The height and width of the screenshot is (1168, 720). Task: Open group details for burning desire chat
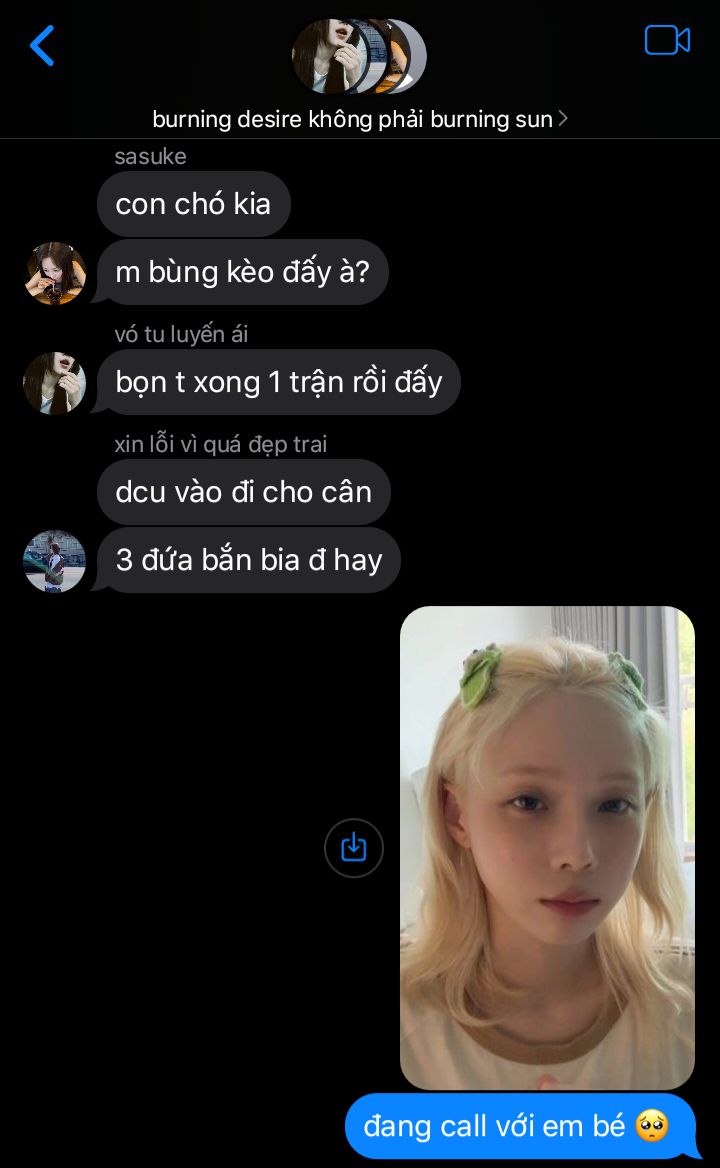(360, 119)
